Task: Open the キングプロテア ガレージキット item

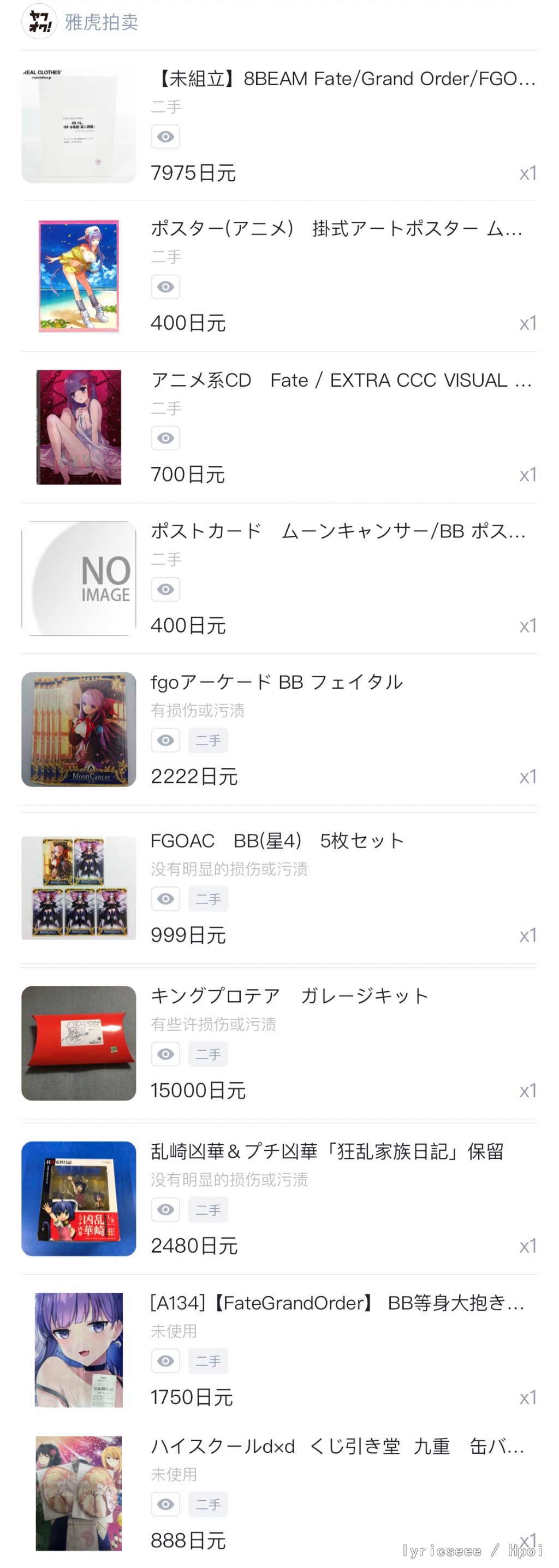Action: (x=289, y=996)
